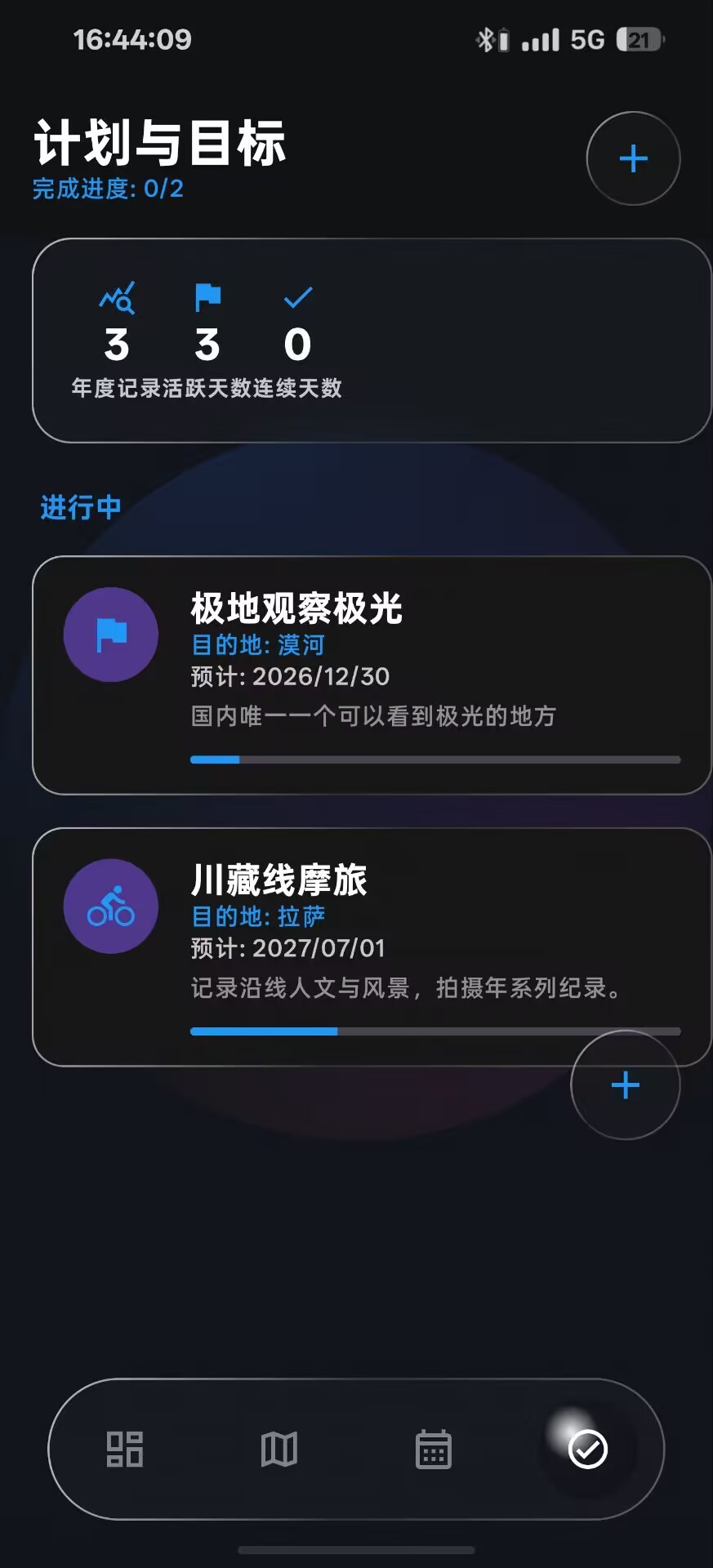This screenshot has height=1568, width=713.
Task: Tap the floating plus button below 川藏线摩旅
Action: pos(625,1085)
